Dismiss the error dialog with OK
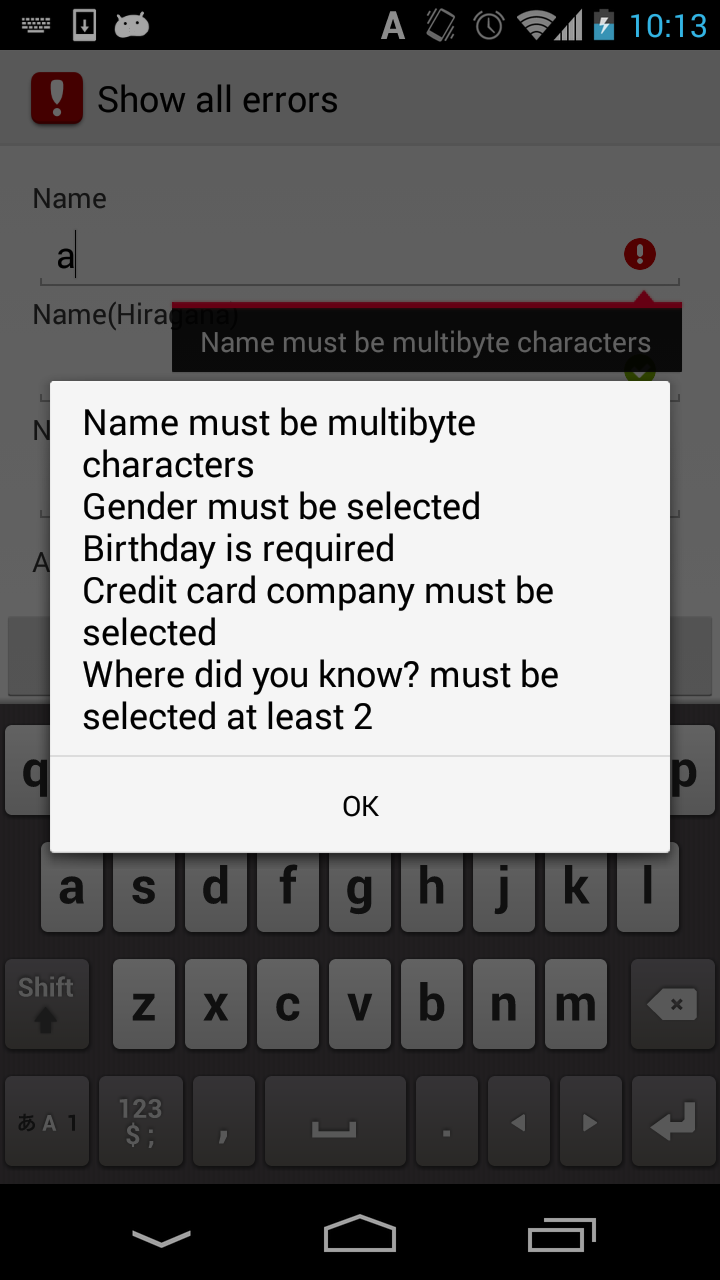This screenshot has height=1280, width=720. [360, 806]
